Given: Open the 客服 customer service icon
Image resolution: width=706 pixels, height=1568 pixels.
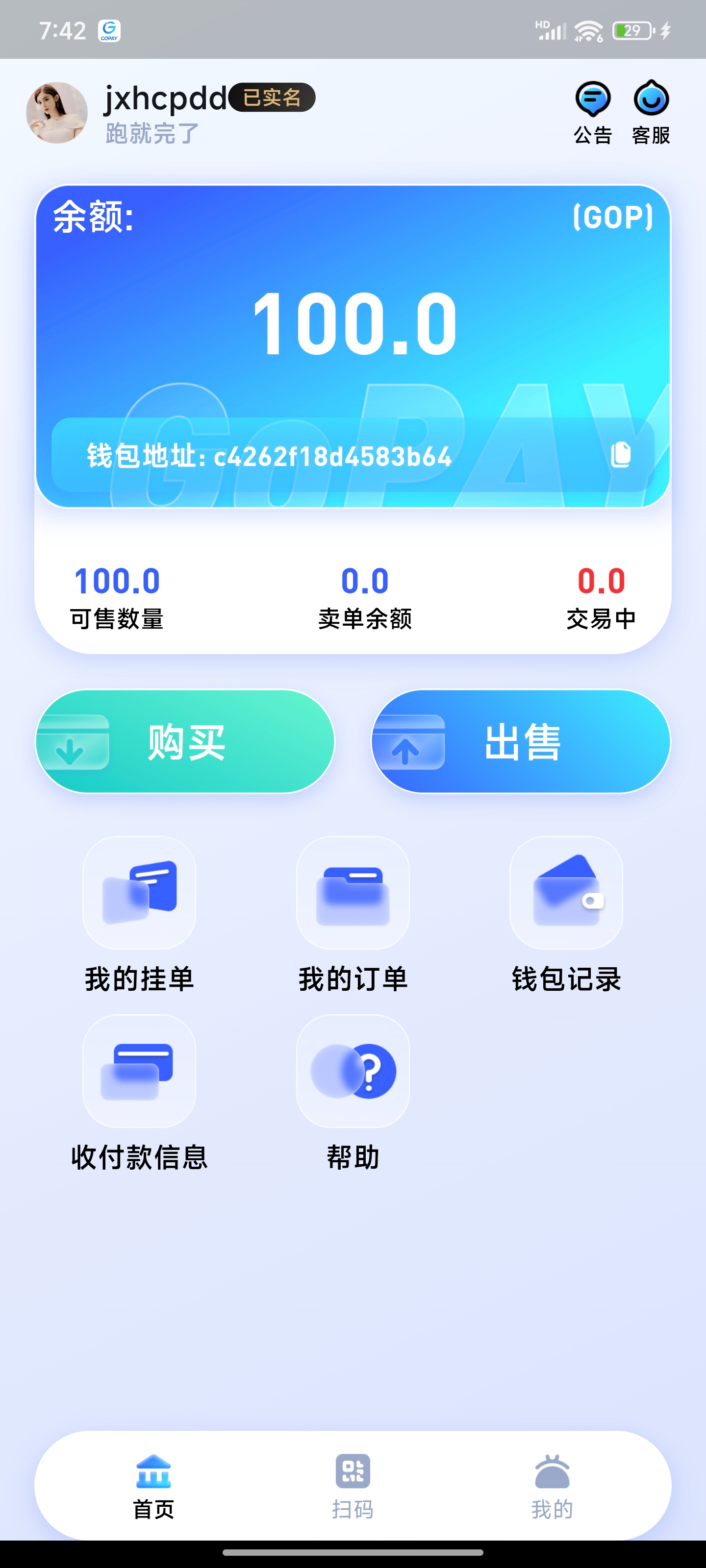Looking at the screenshot, I should pos(651,101).
